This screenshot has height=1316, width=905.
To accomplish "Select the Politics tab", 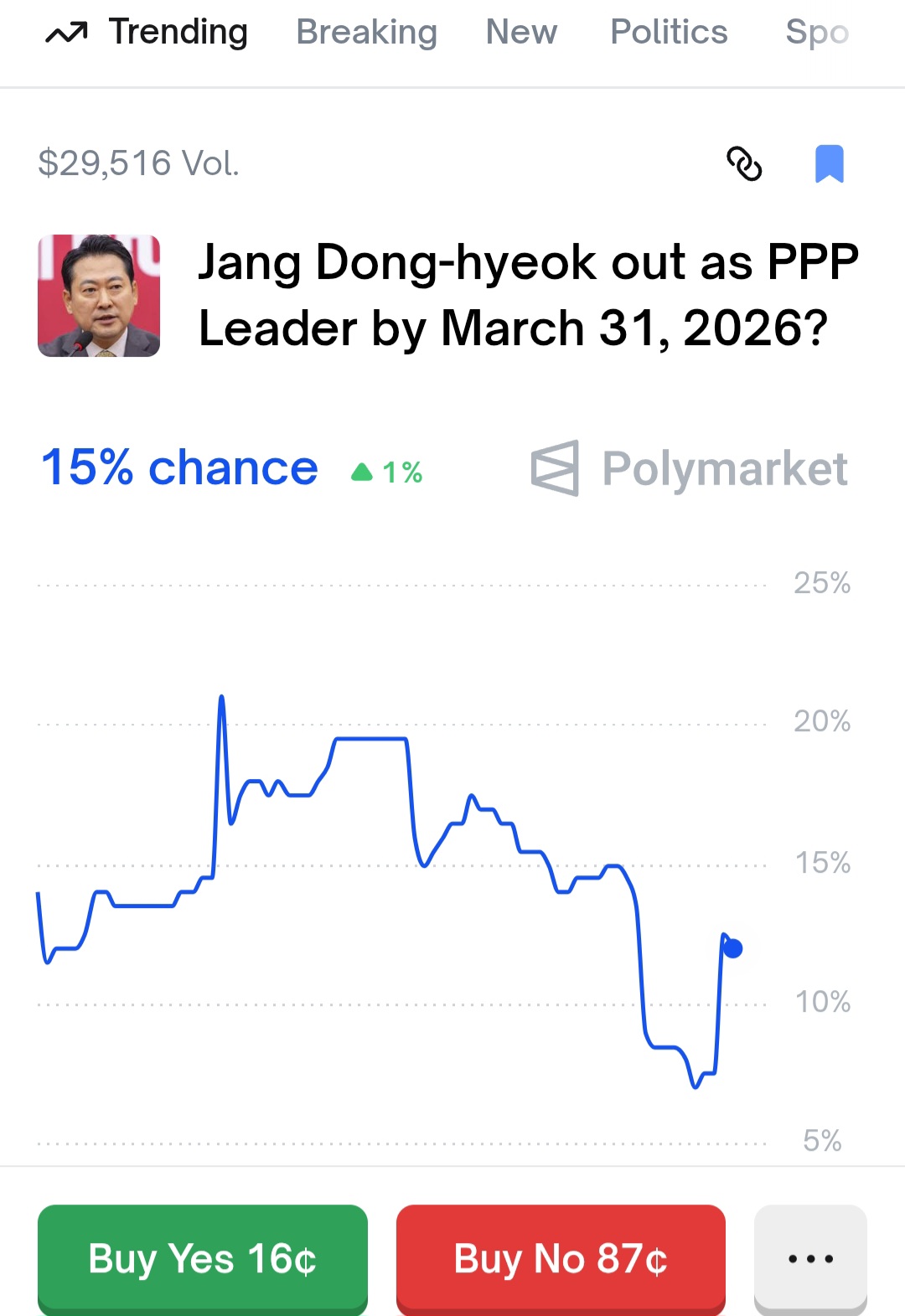I will pyautogui.click(x=669, y=33).
